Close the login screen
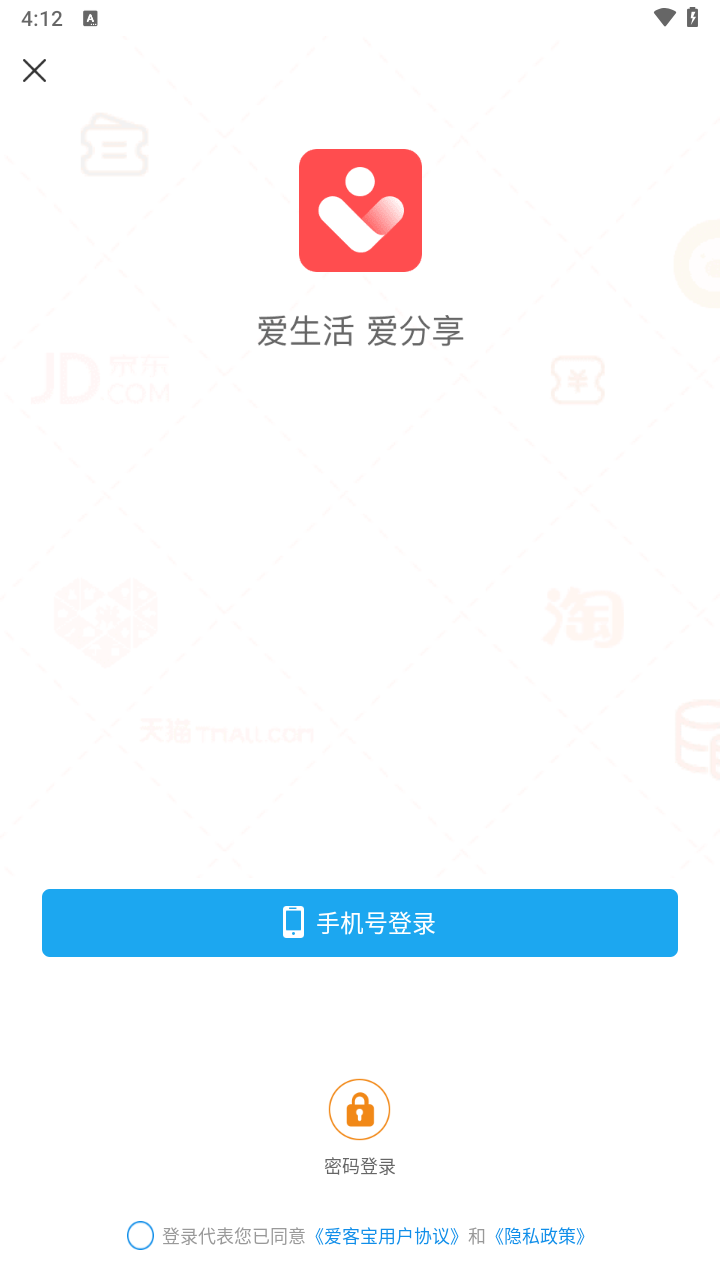720x1280 pixels. point(35,70)
